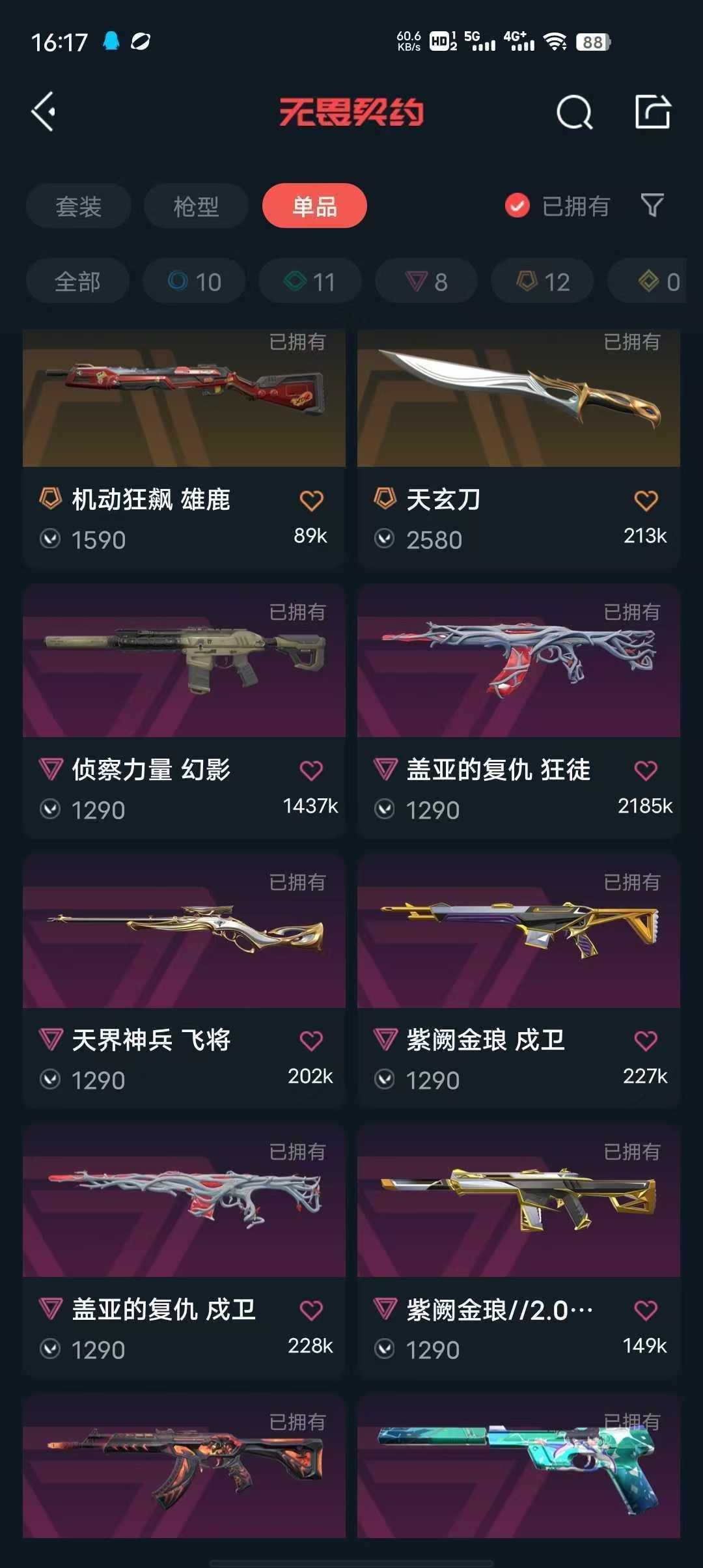
Task: Open the 机动狂飙 雄鹿 skin card
Action: coord(184,449)
